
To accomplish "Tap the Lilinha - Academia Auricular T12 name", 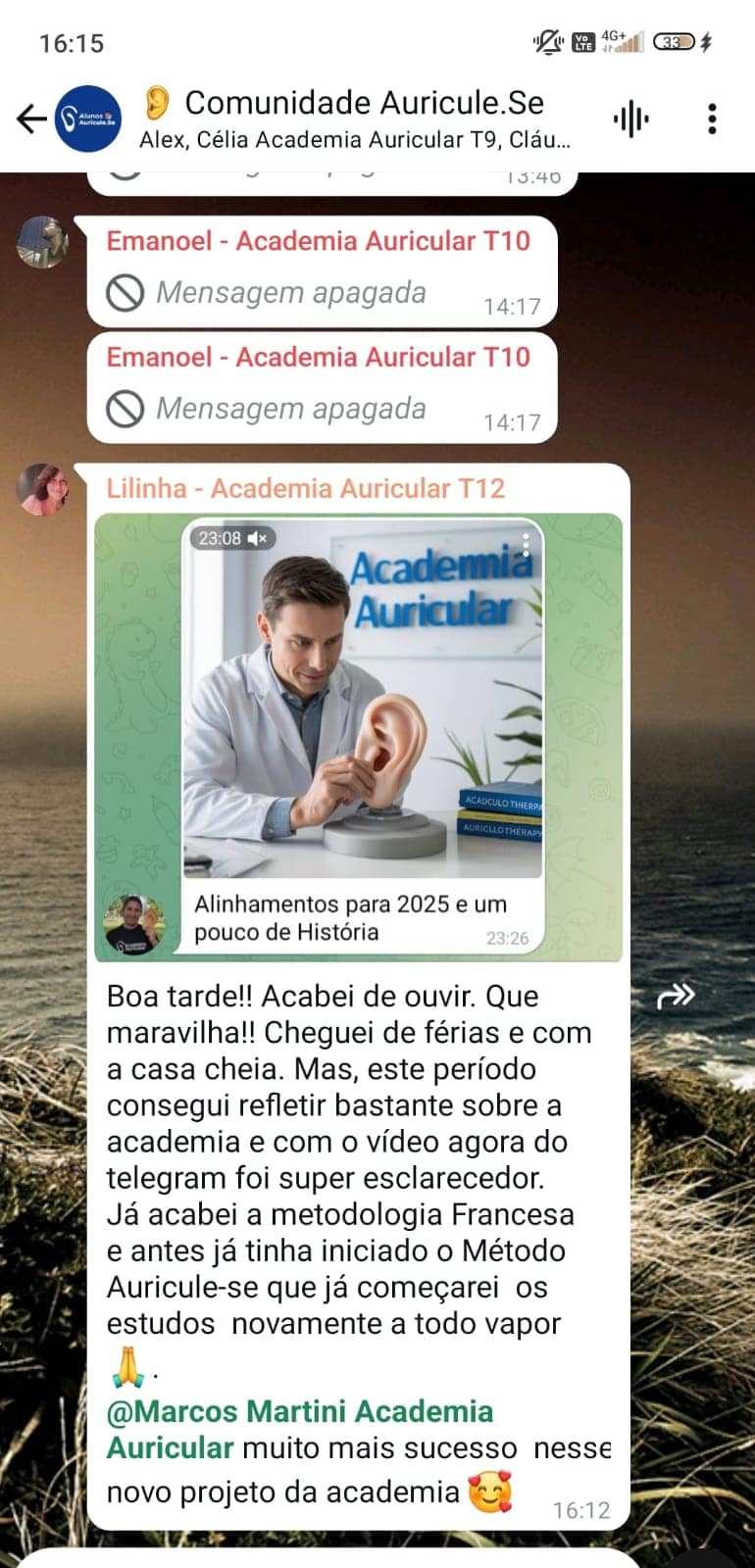I will (x=305, y=489).
